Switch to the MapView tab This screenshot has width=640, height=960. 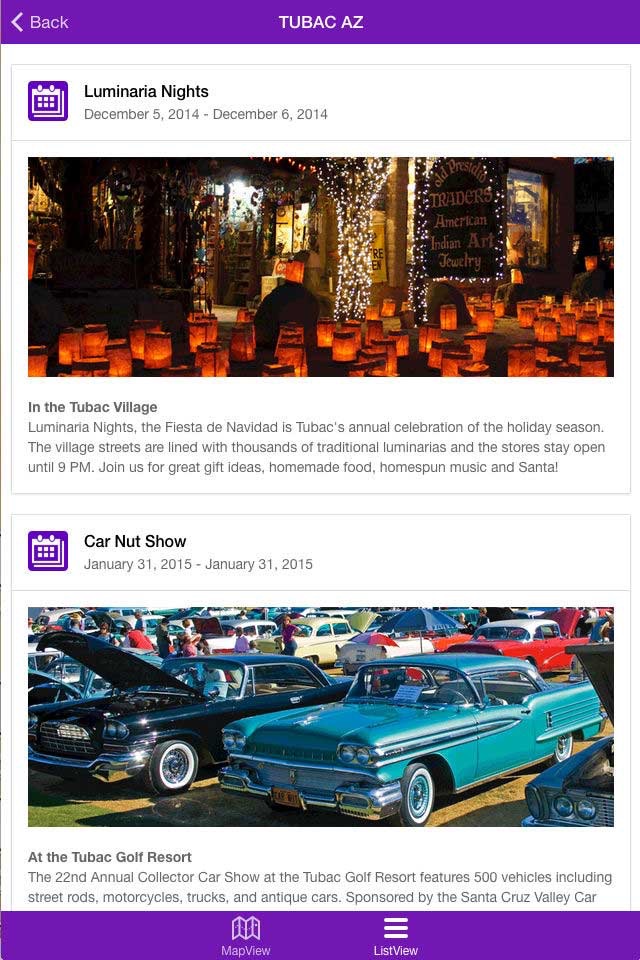(245, 936)
